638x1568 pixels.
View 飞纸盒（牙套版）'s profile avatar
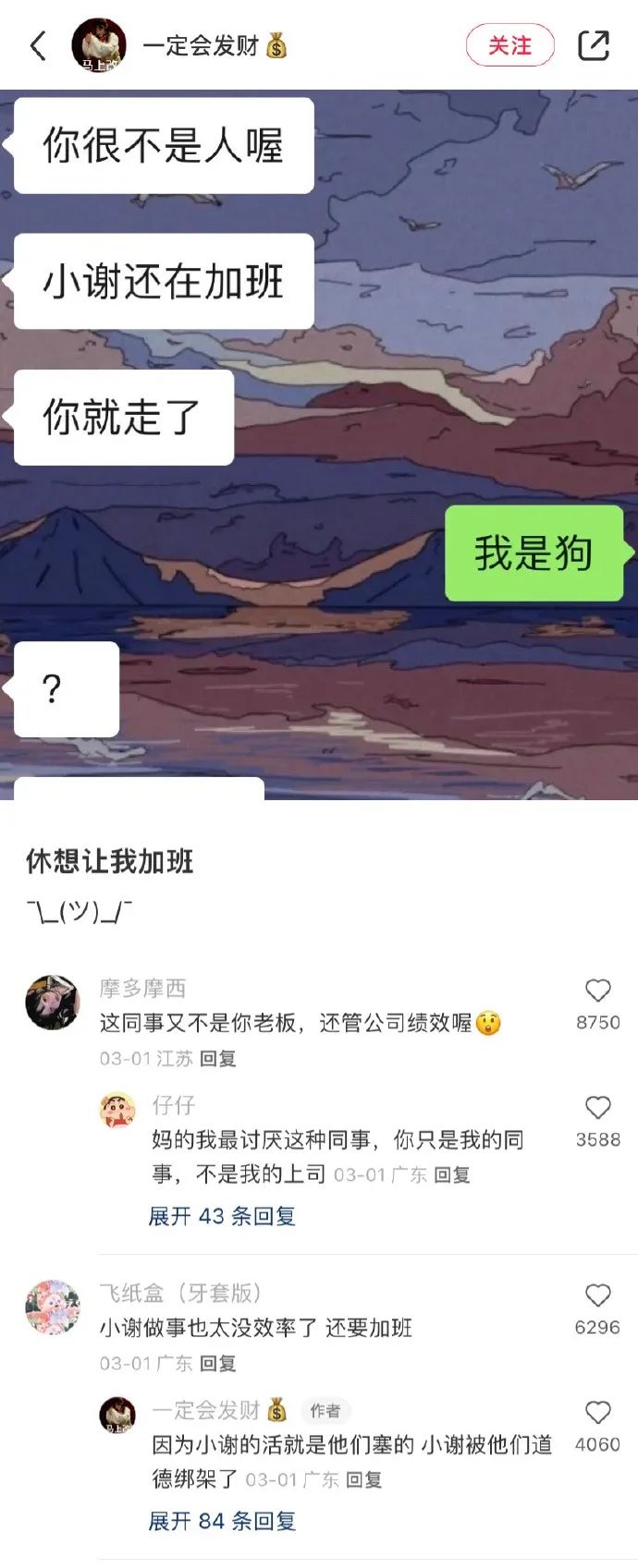click(52, 1307)
